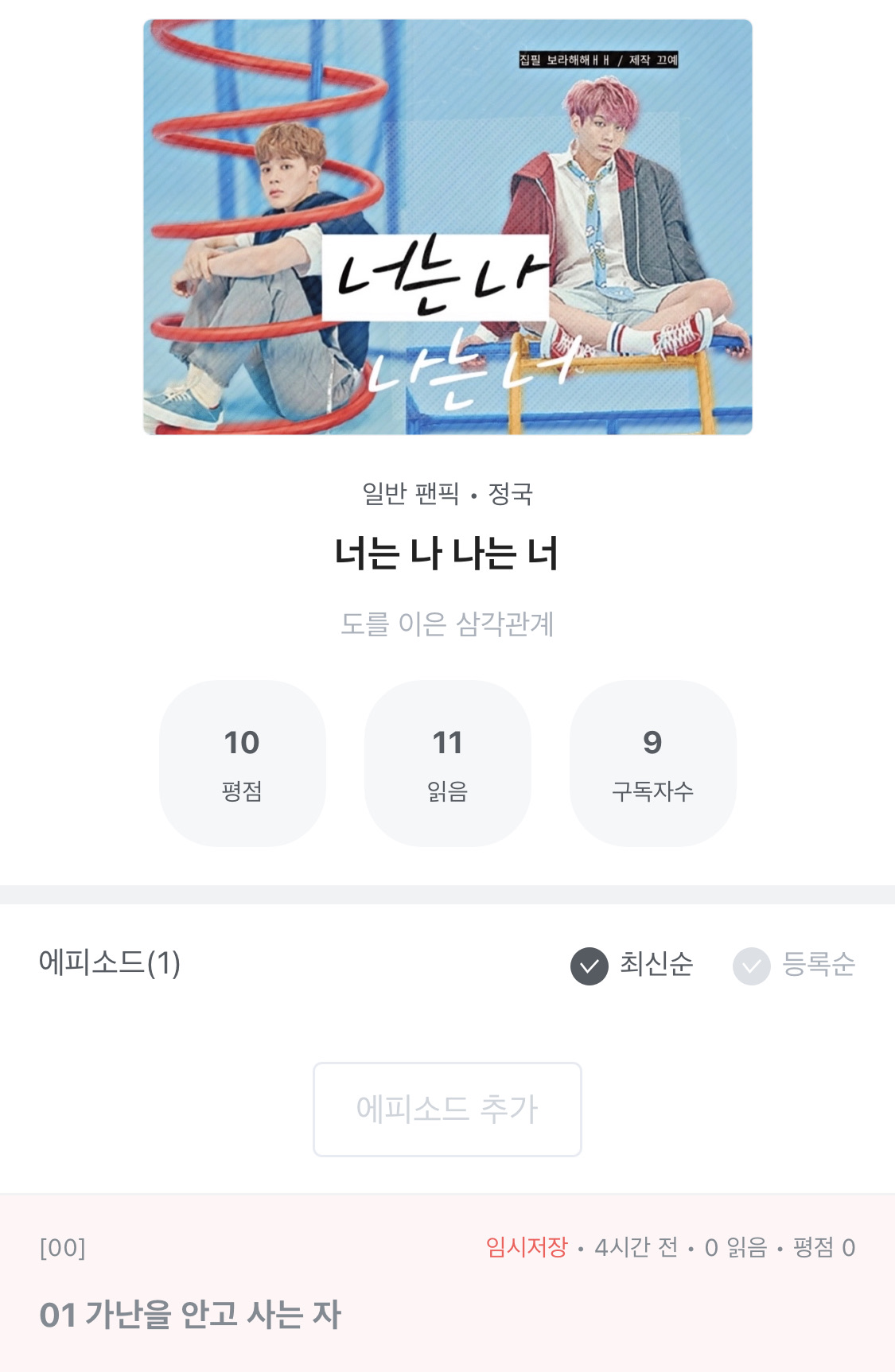The width and height of the screenshot is (895, 1372).
Task: Select the 등록순 sort option
Action: (794, 966)
